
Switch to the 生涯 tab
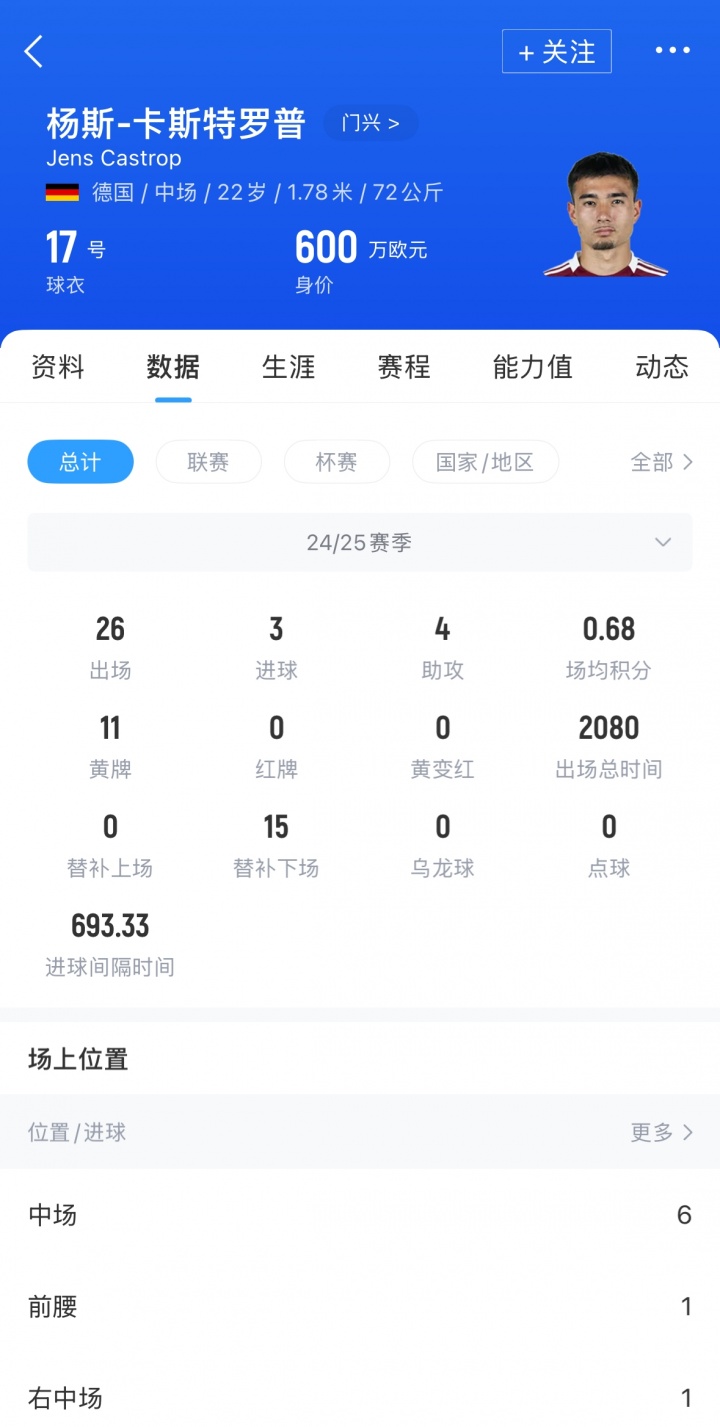pos(288,367)
